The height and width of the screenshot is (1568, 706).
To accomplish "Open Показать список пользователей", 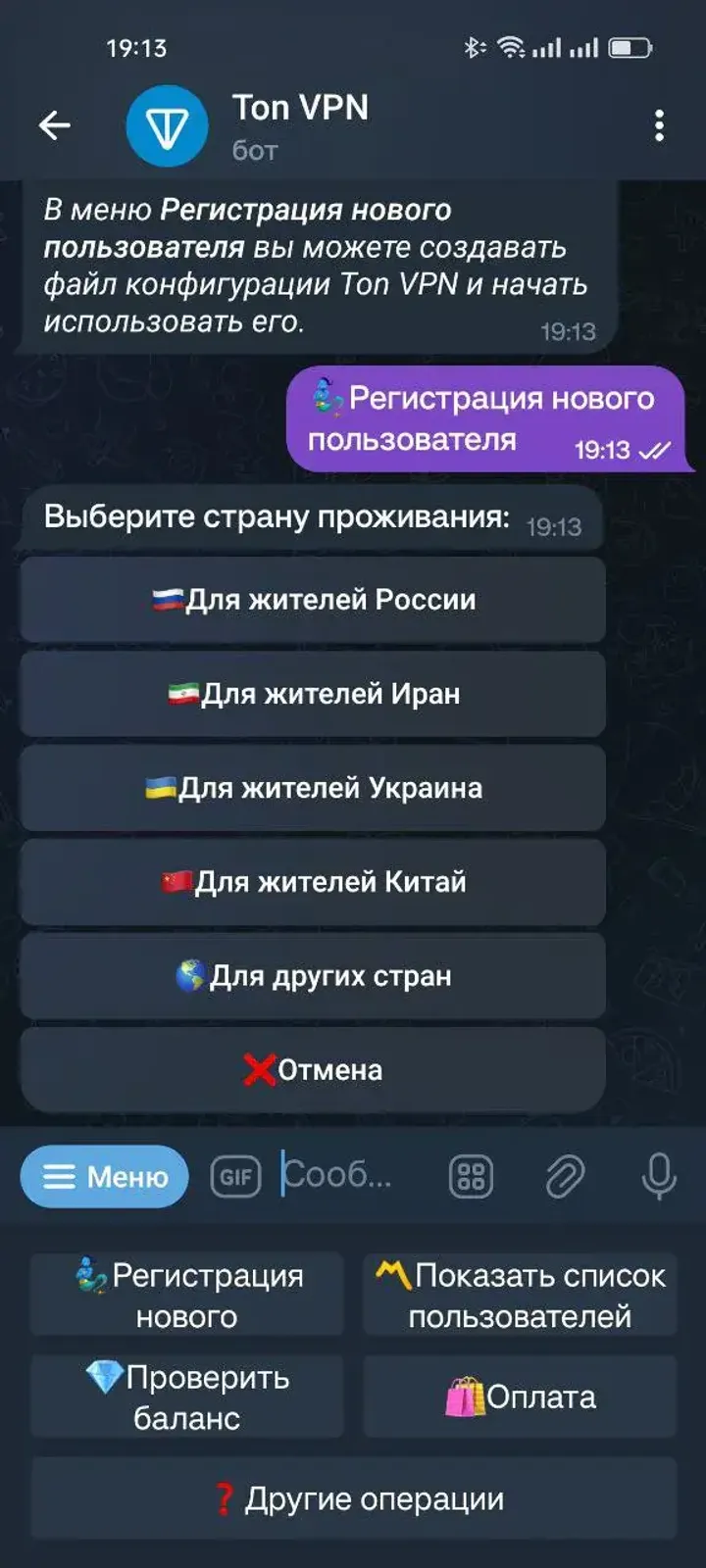I will [x=521, y=1294].
